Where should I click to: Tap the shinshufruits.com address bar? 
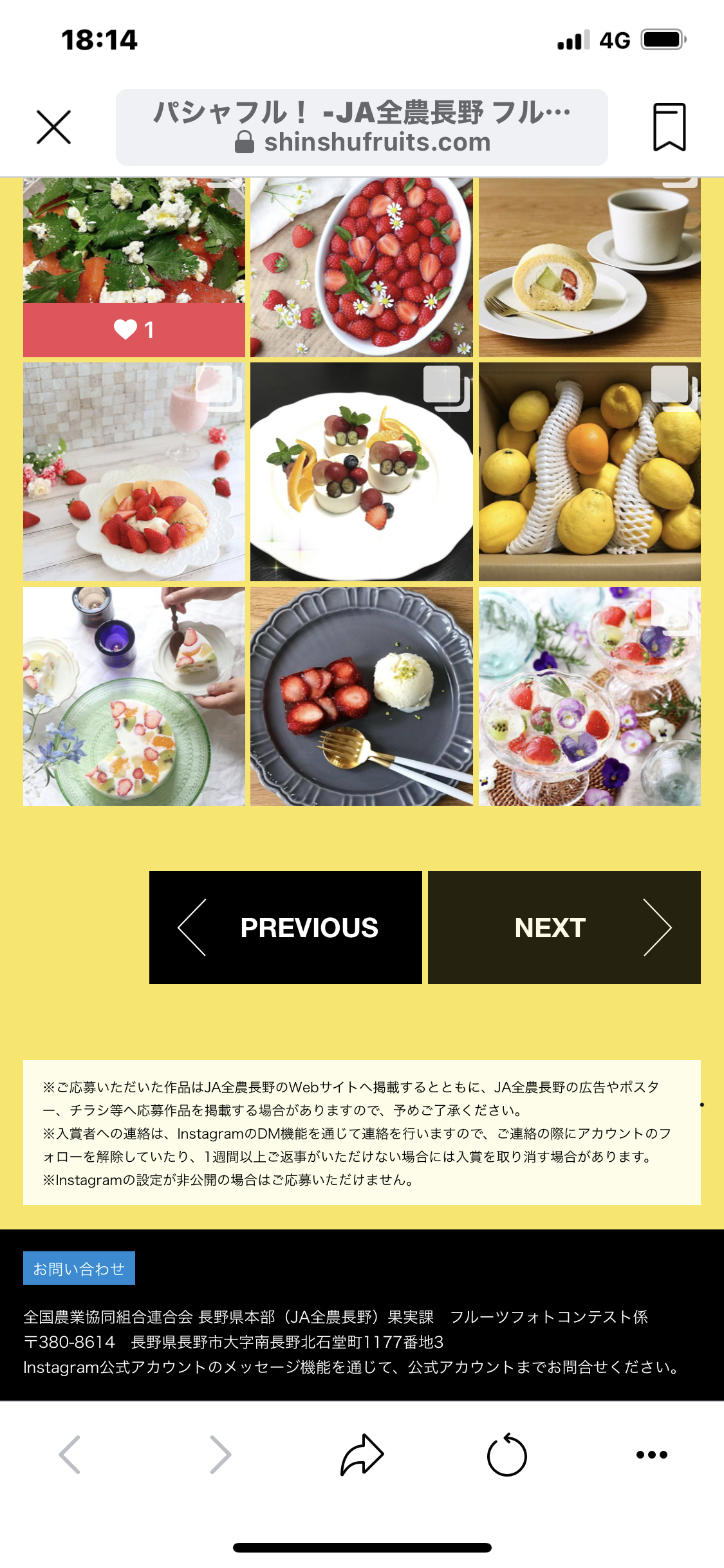(x=362, y=127)
